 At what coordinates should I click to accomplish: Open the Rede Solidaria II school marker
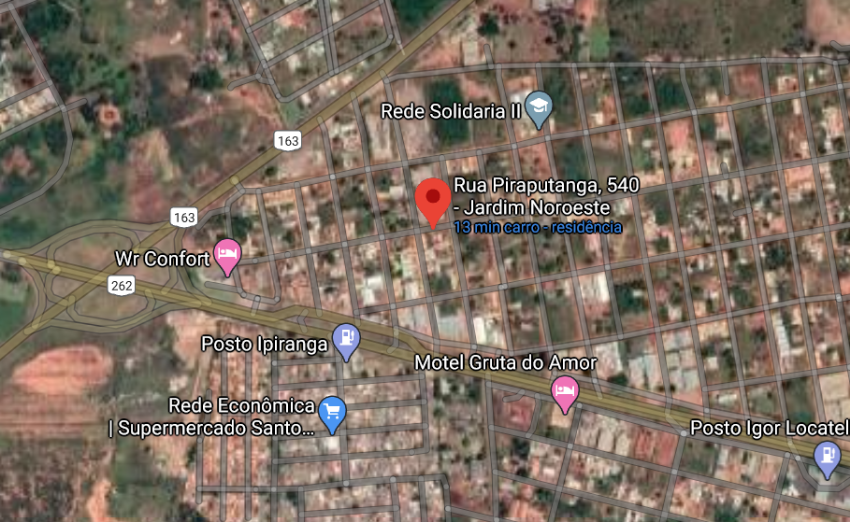[x=539, y=110]
